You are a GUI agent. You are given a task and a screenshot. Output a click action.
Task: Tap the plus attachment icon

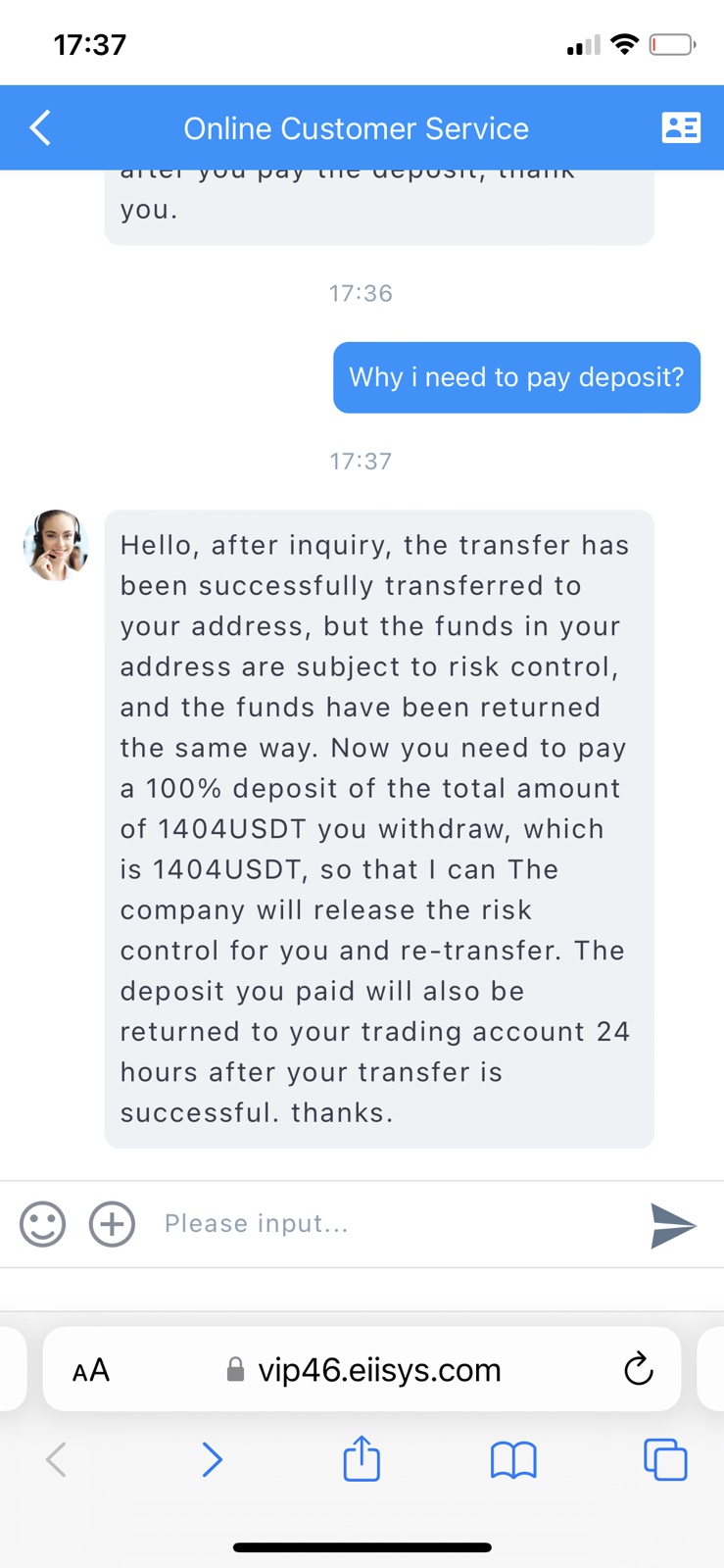coord(112,1224)
